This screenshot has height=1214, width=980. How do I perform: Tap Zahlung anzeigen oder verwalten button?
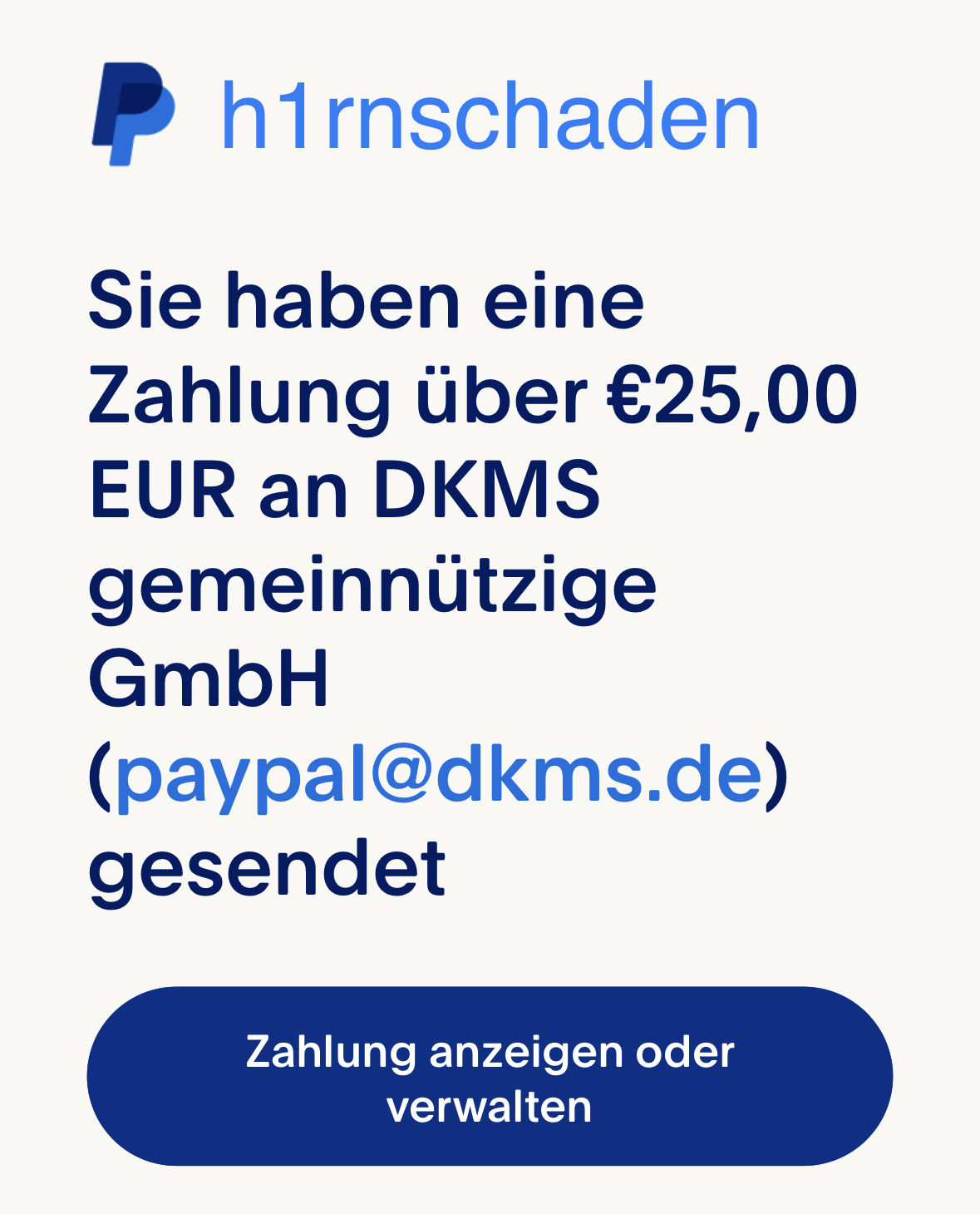tap(490, 1076)
